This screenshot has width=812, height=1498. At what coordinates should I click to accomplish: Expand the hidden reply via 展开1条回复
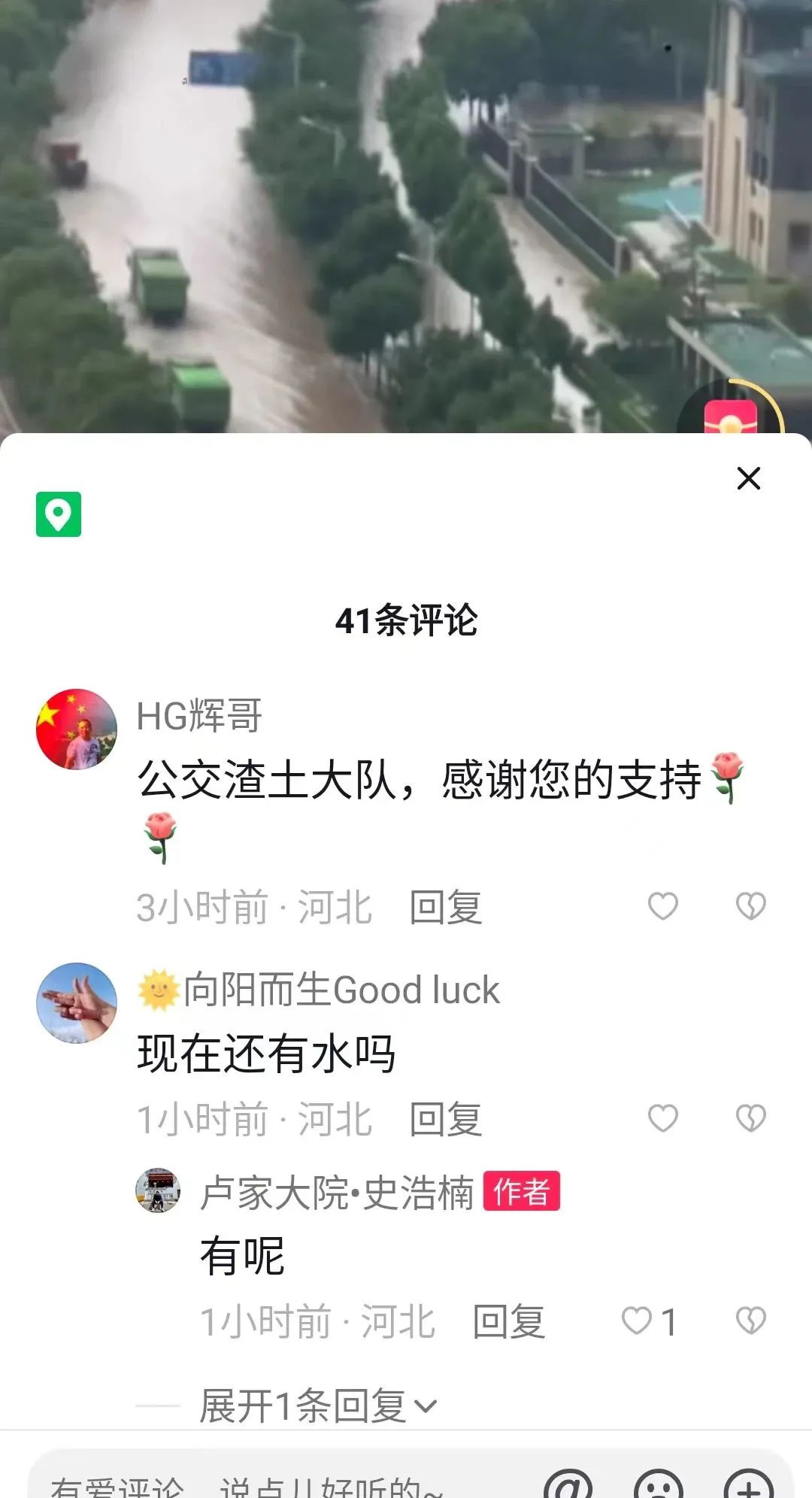316,1405
